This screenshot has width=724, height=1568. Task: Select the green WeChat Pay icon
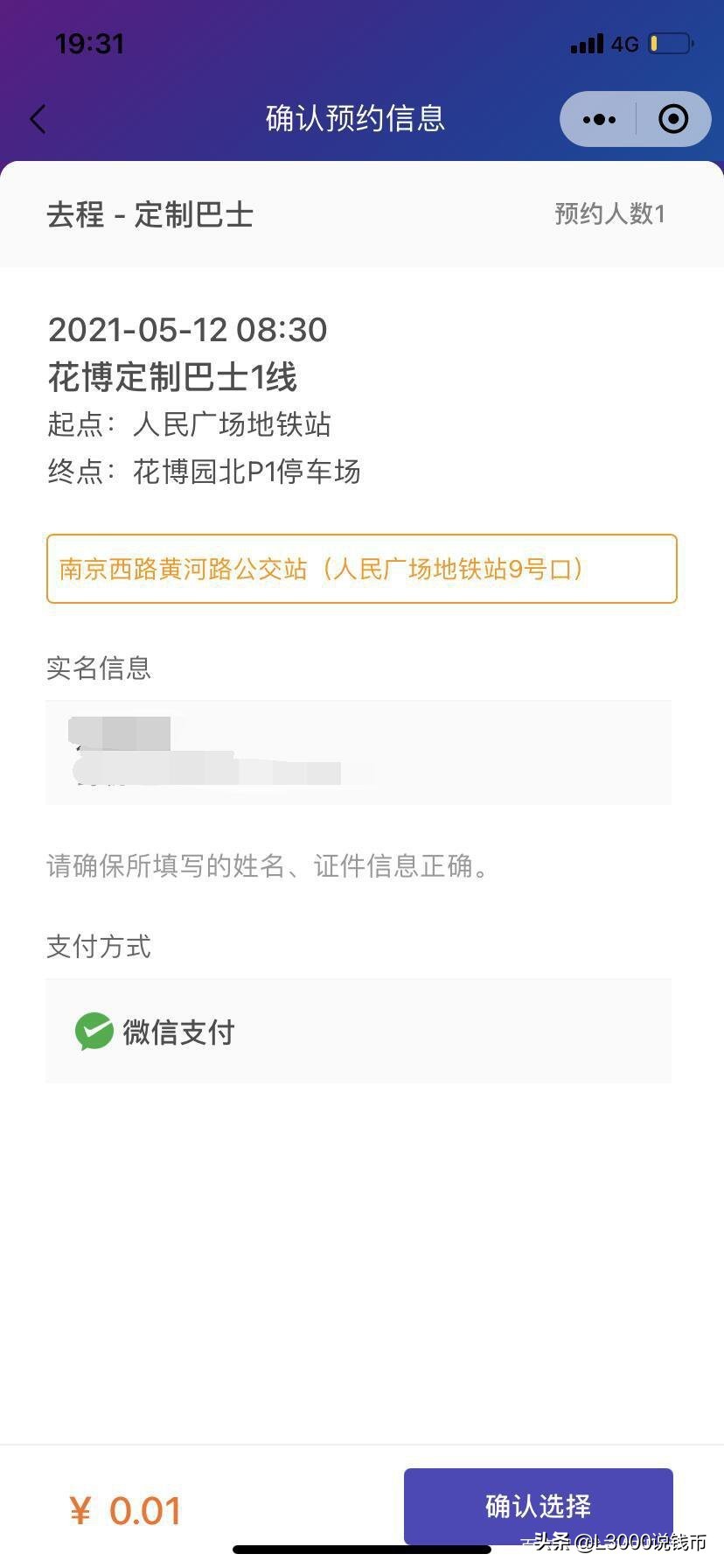point(94,1031)
